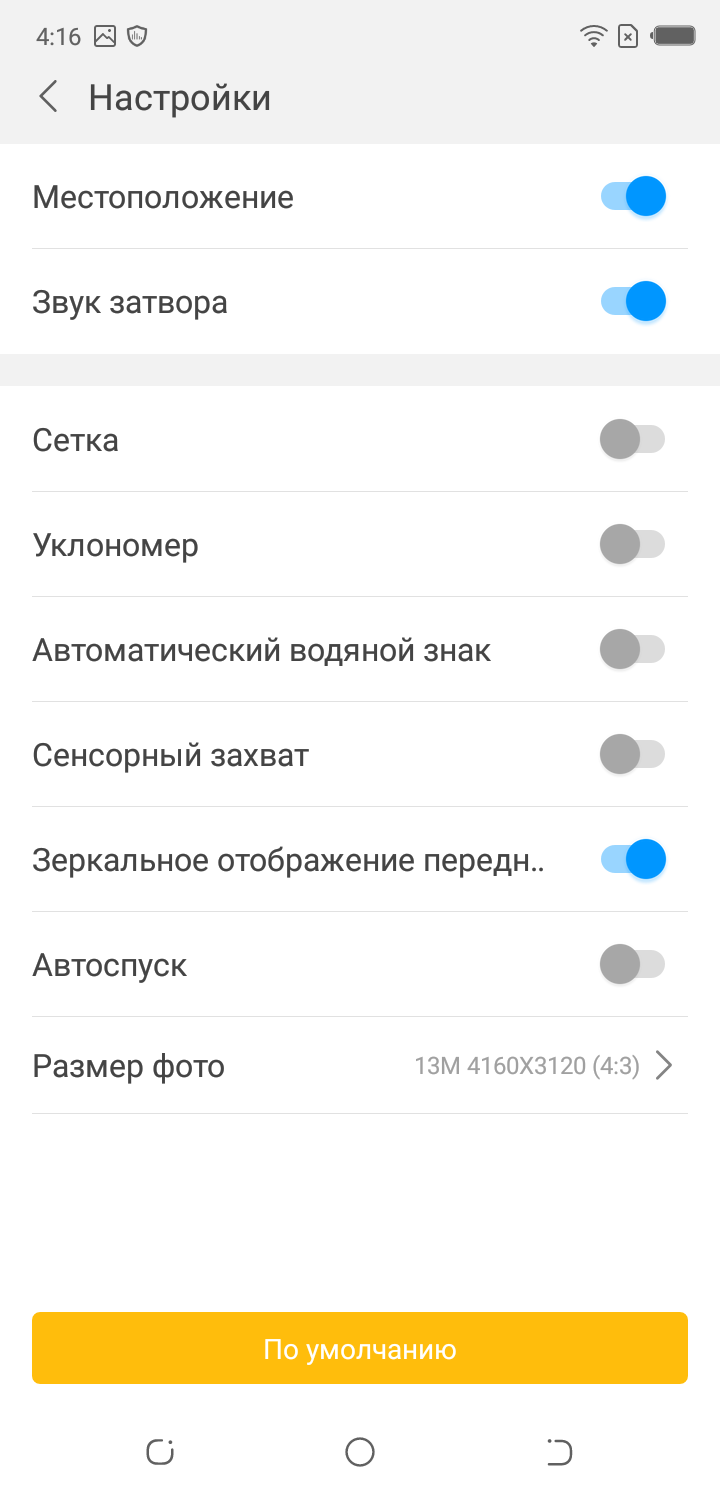Tap the По умолчанию button

coord(360,1348)
